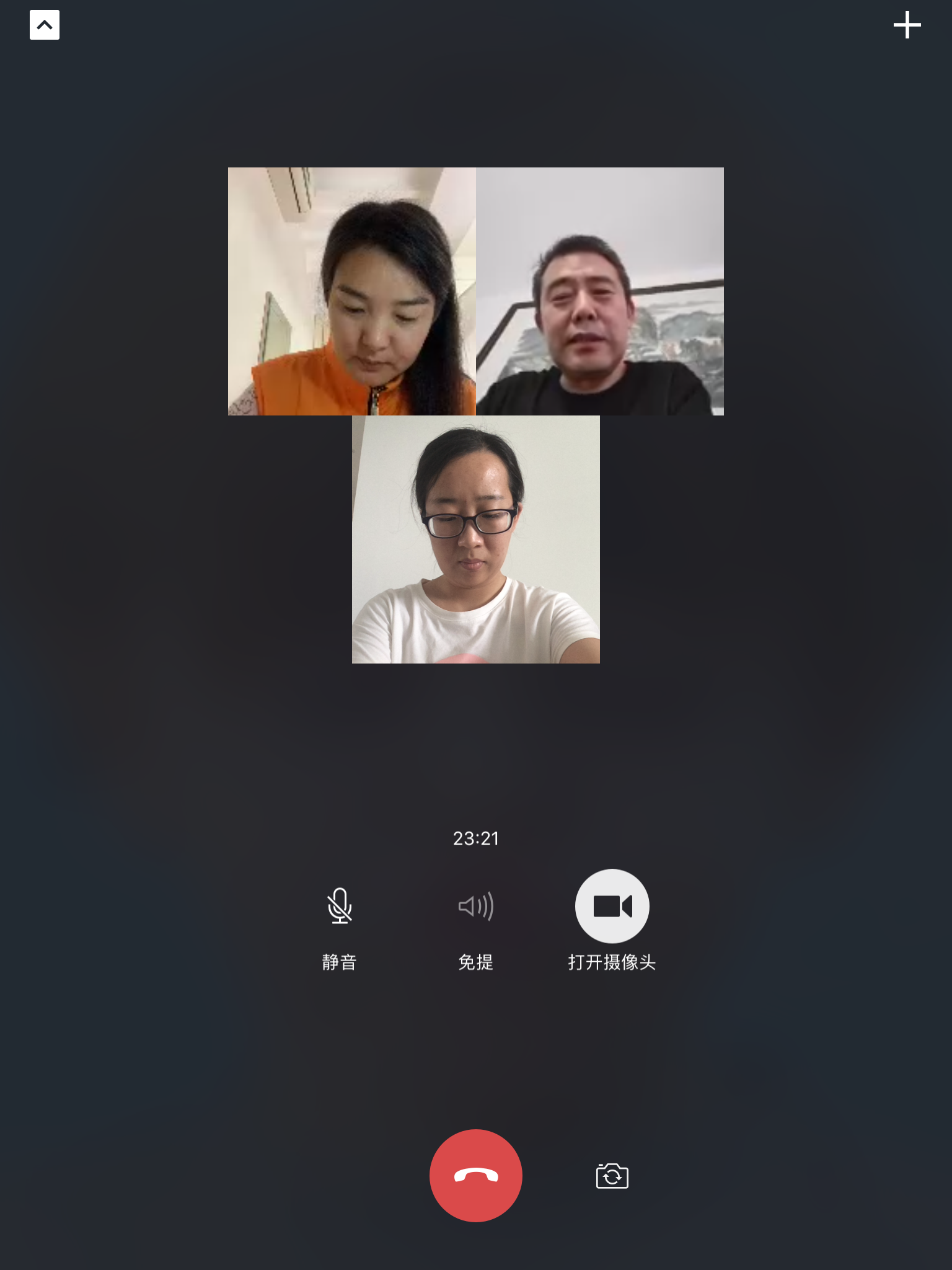Toggle speakerphone (免提)

pyautogui.click(x=476, y=907)
